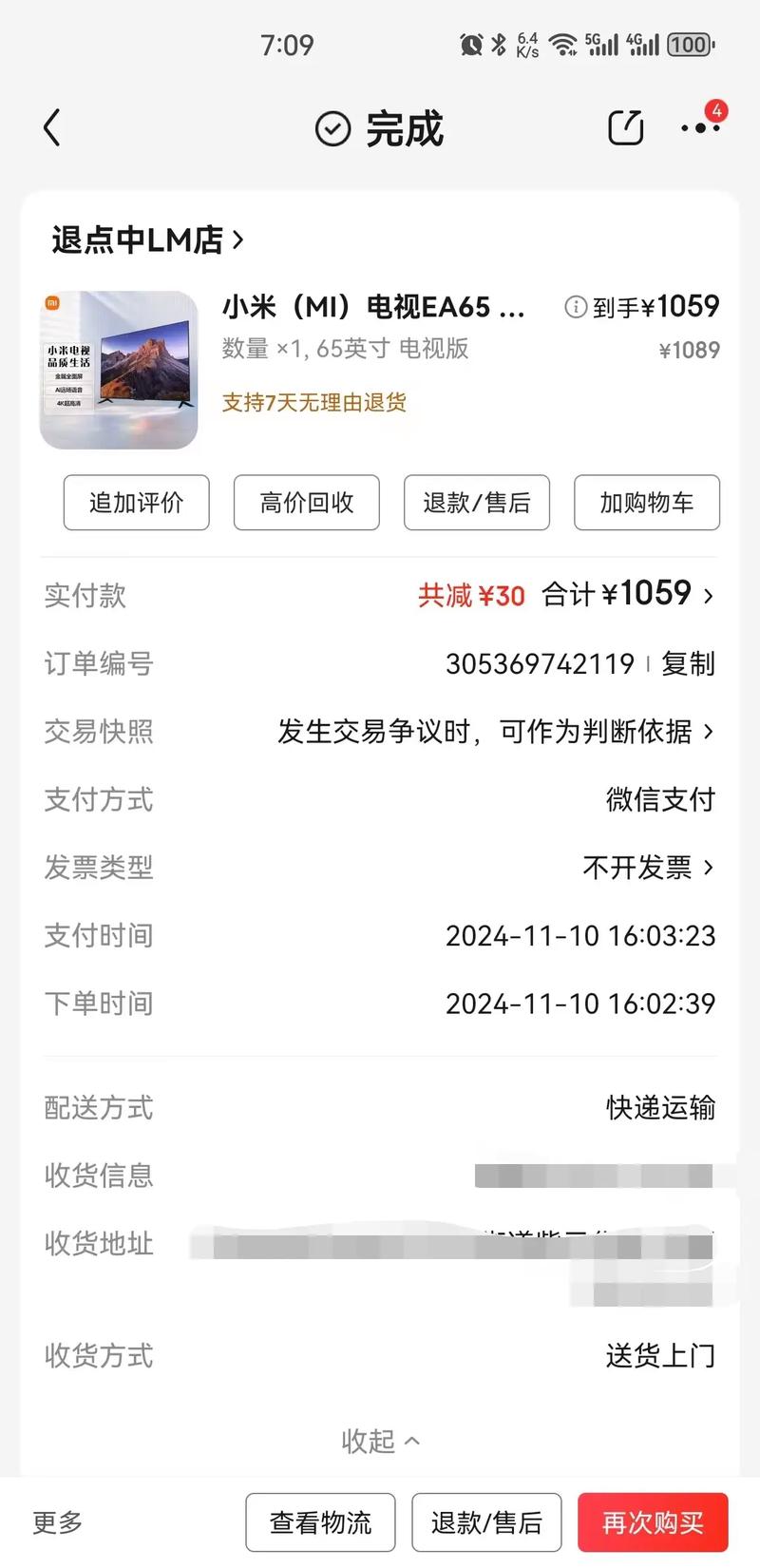
Task: Tap the info icon next to 到手¥1059
Action: [x=576, y=306]
